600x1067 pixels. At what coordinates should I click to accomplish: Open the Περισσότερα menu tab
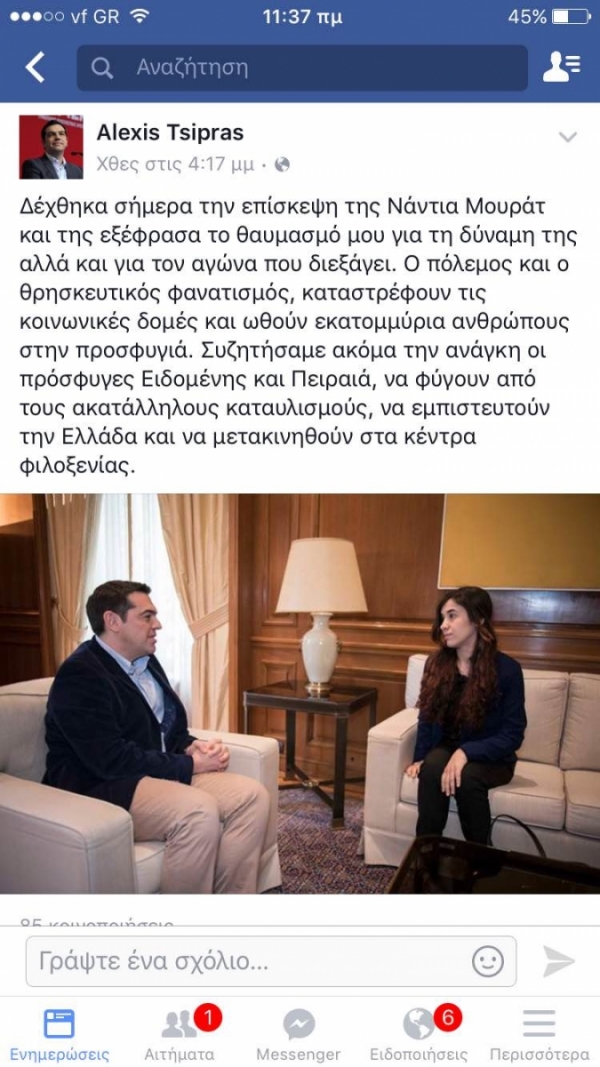point(539,1034)
